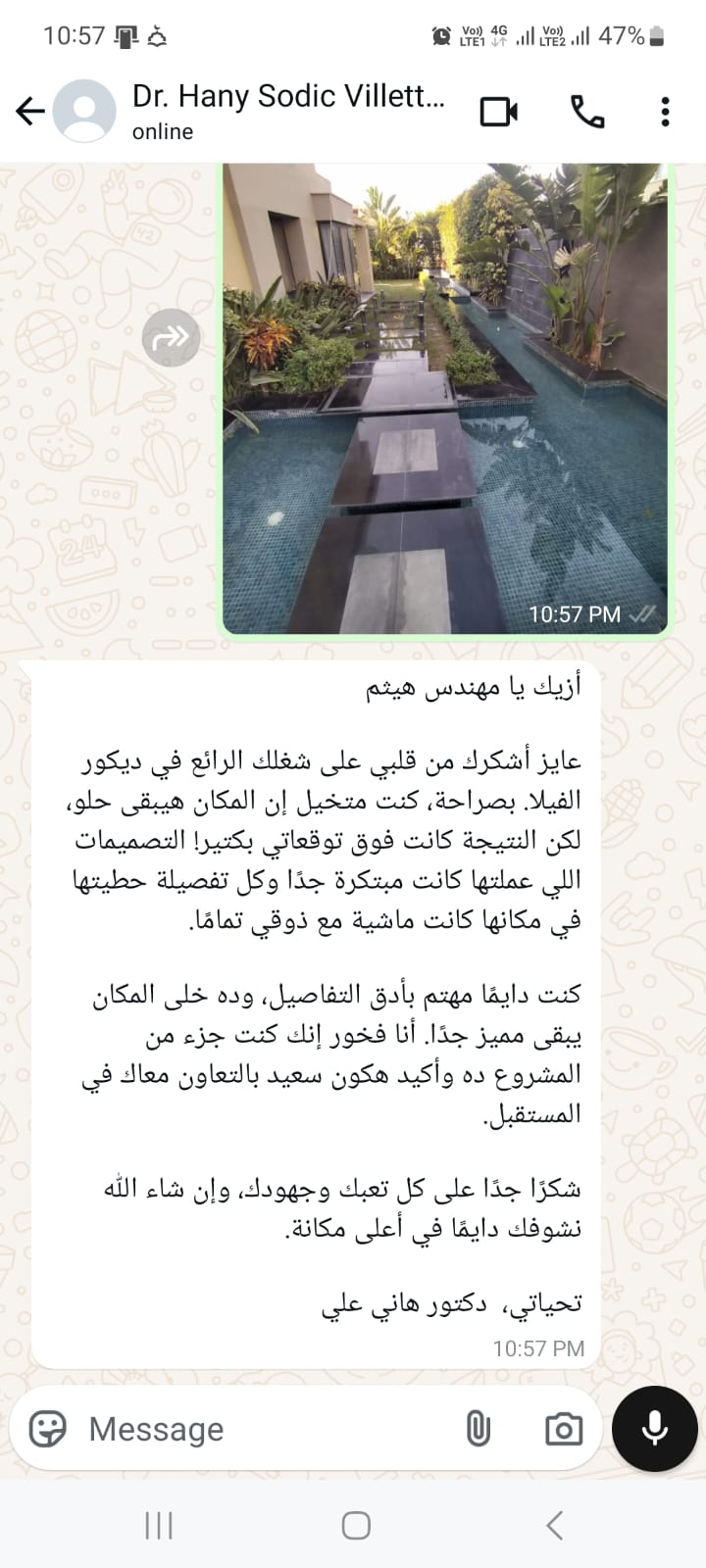Open the chat overflow menu
The image size is (706, 1568).
coord(665,112)
